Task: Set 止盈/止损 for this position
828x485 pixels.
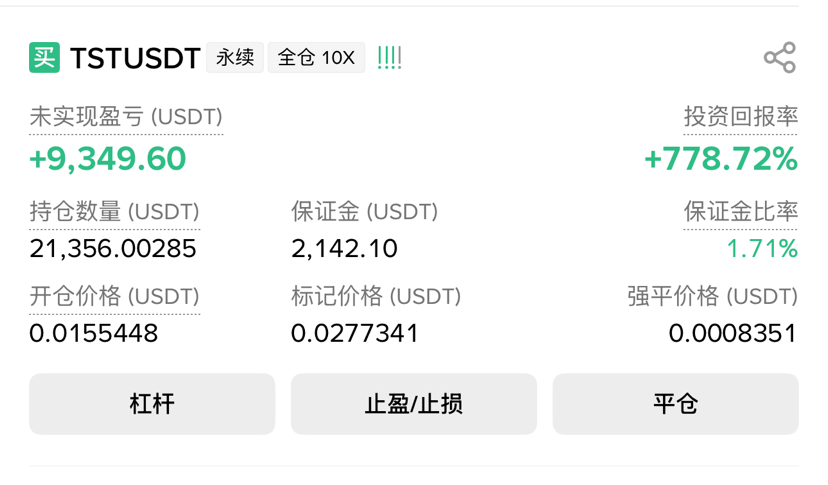Action: pyautogui.click(x=413, y=404)
